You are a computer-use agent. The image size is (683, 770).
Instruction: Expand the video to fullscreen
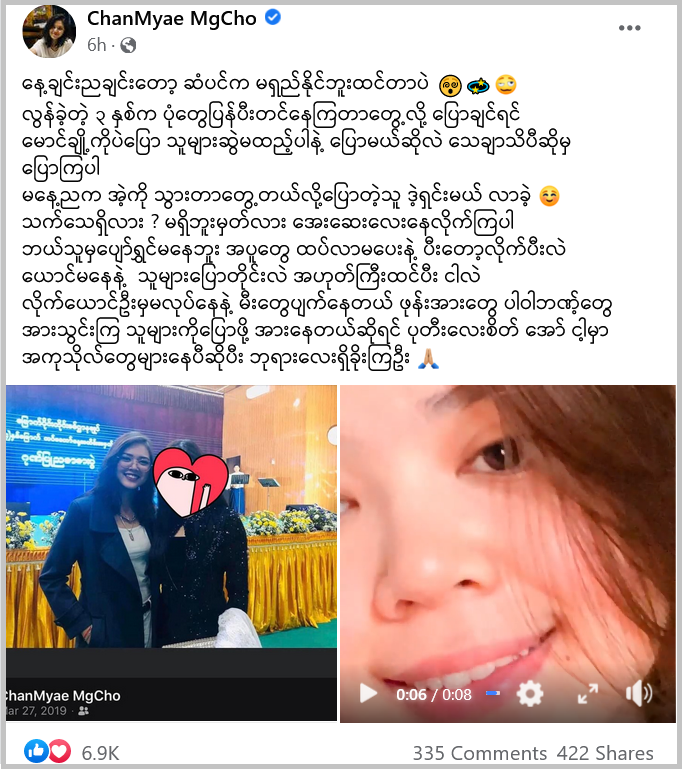588,693
